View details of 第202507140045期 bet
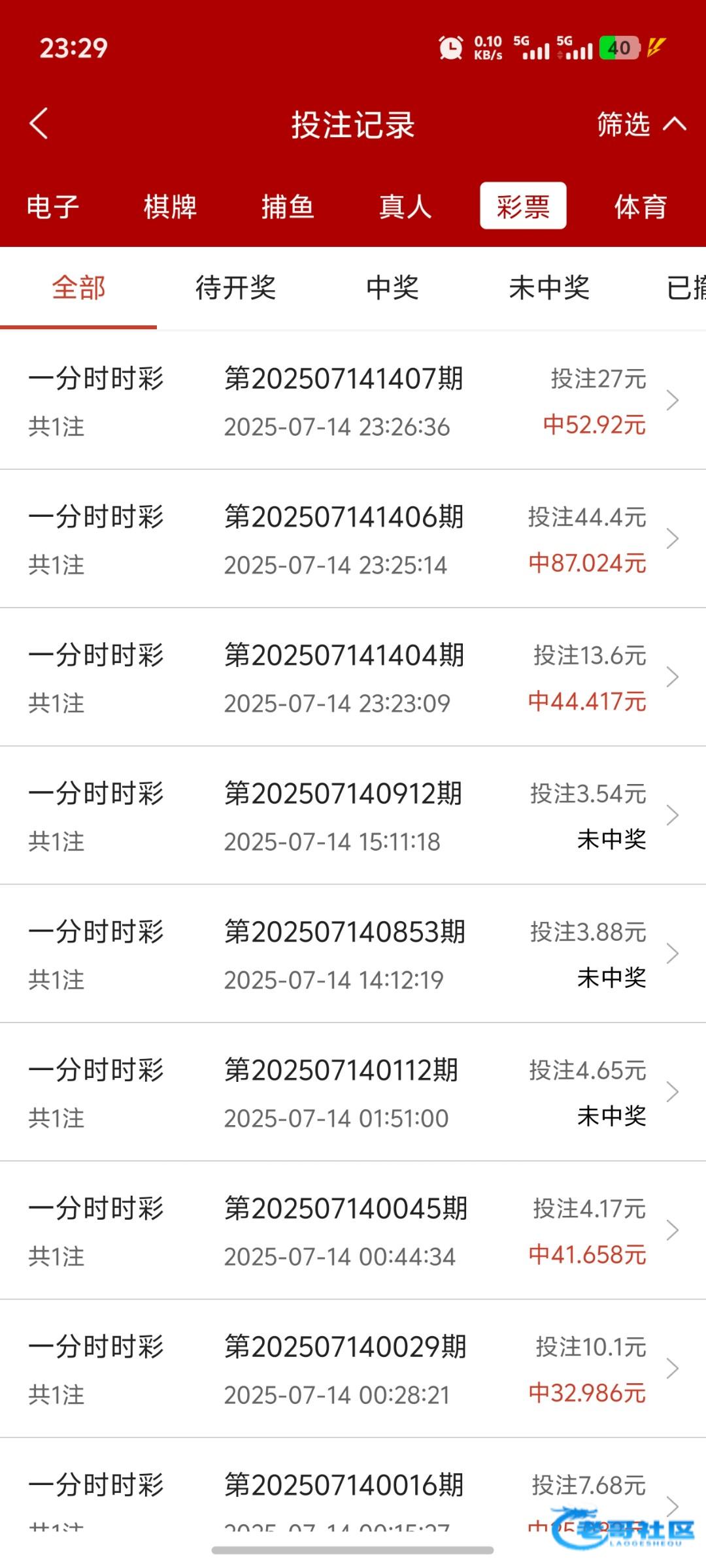 [353, 1231]
